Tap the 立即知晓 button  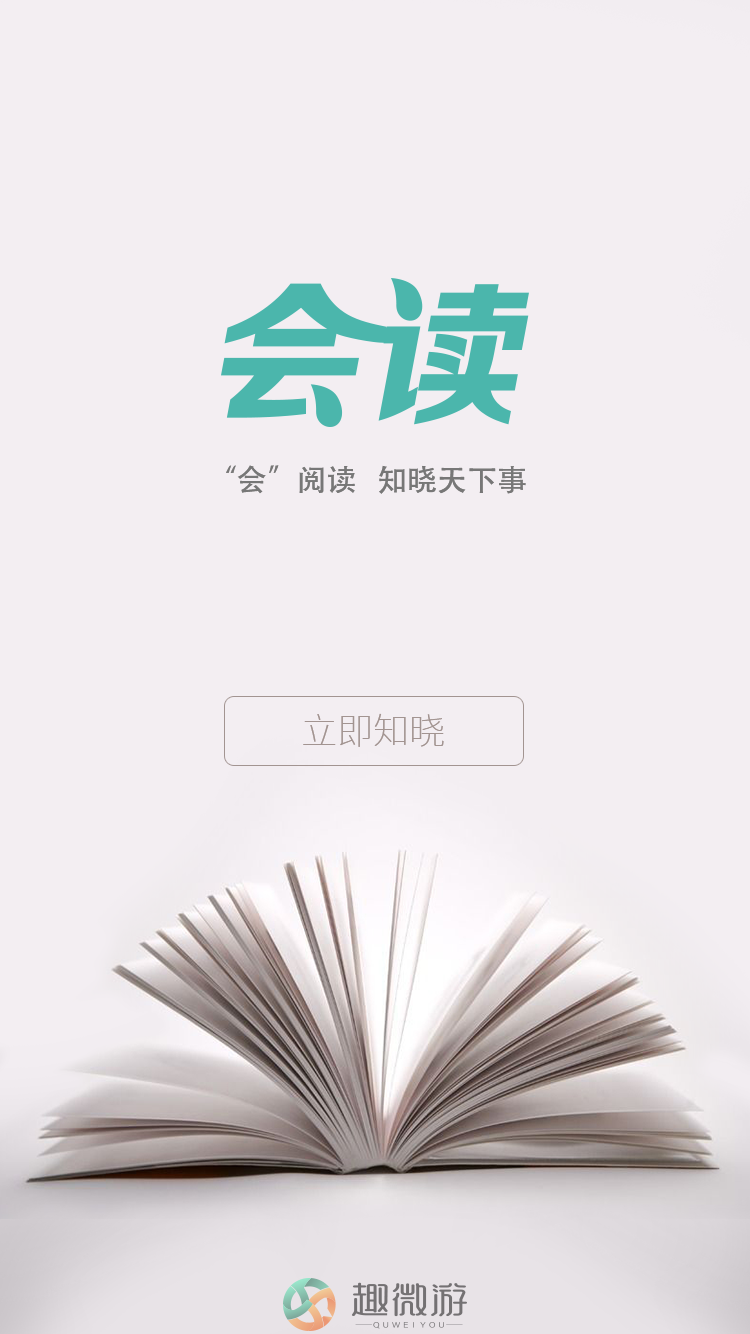pos(374,731)
